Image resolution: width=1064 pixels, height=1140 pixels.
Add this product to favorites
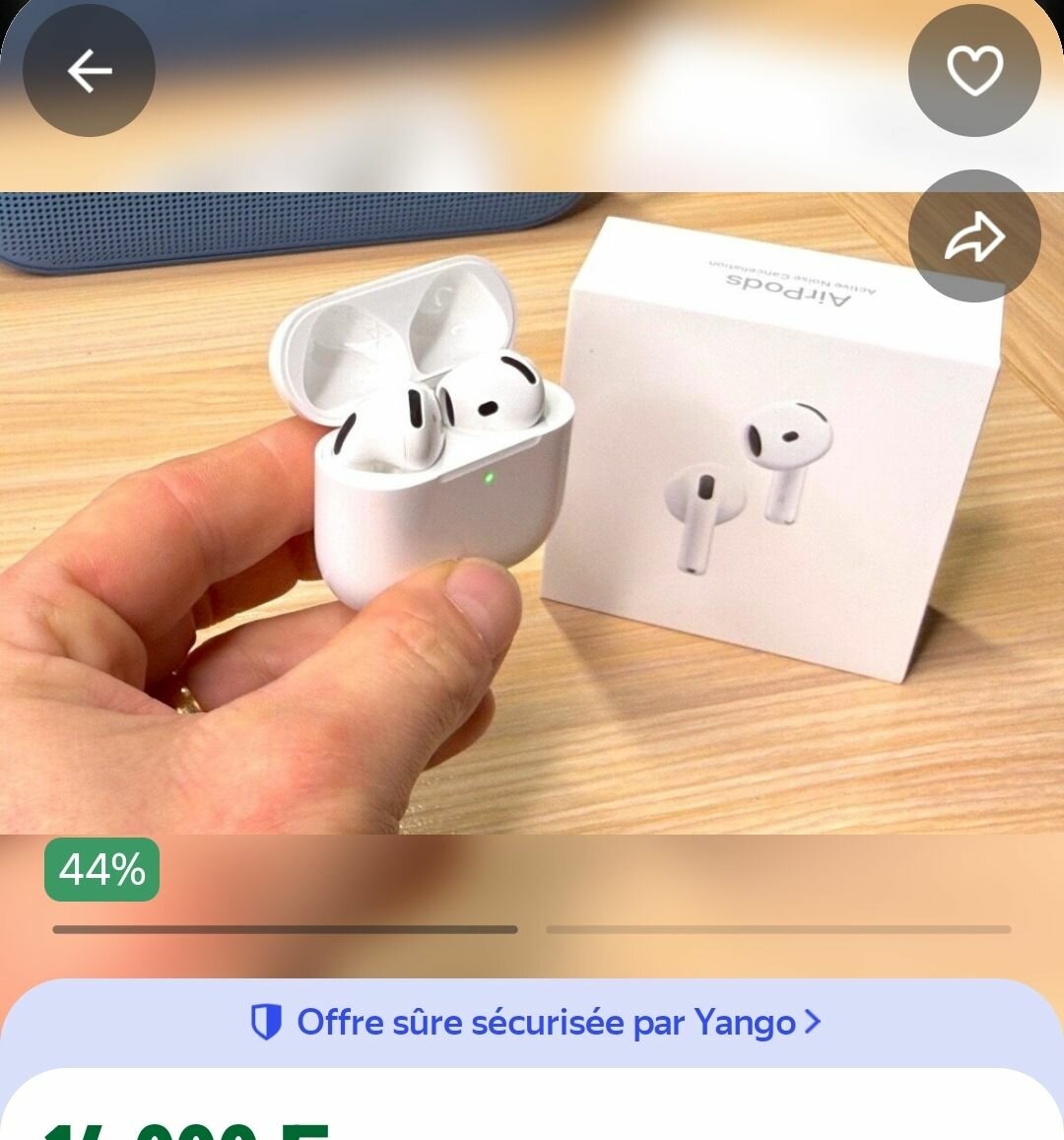pyautogui.click(x=973, y=71)
